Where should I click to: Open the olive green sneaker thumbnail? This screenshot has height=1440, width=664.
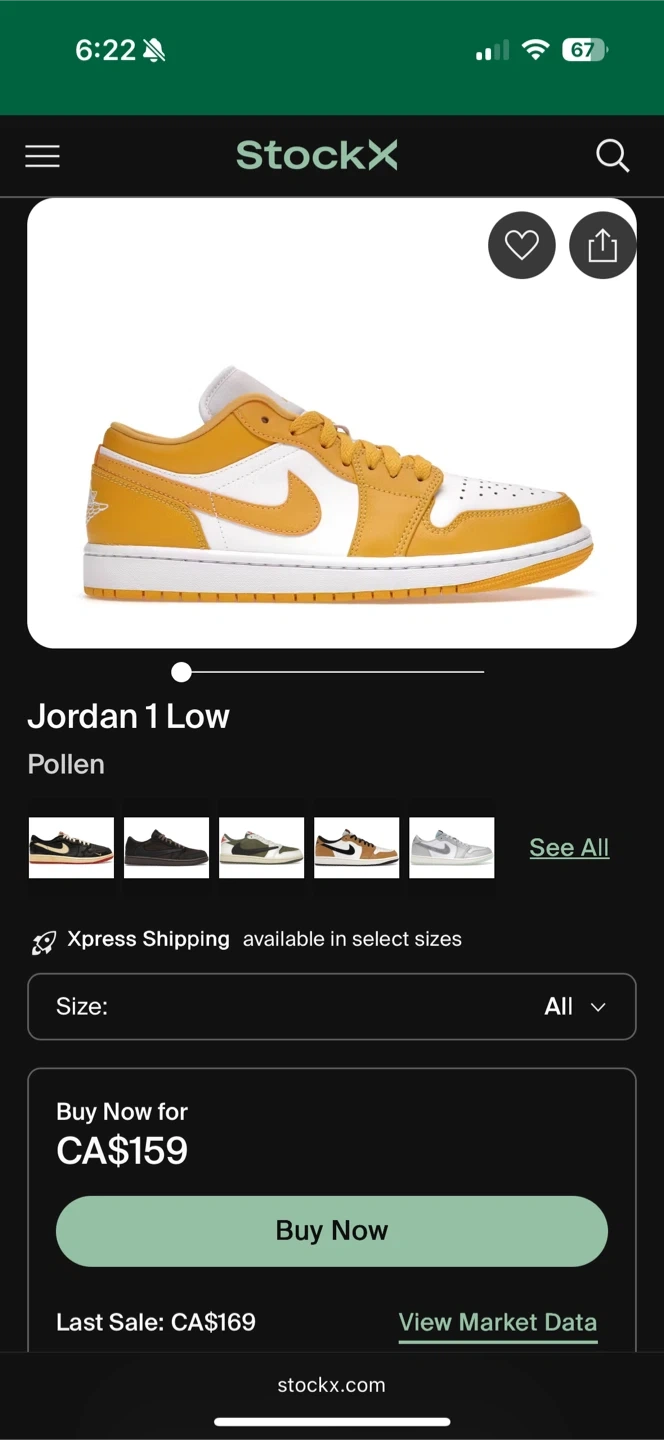click(261, 848)
